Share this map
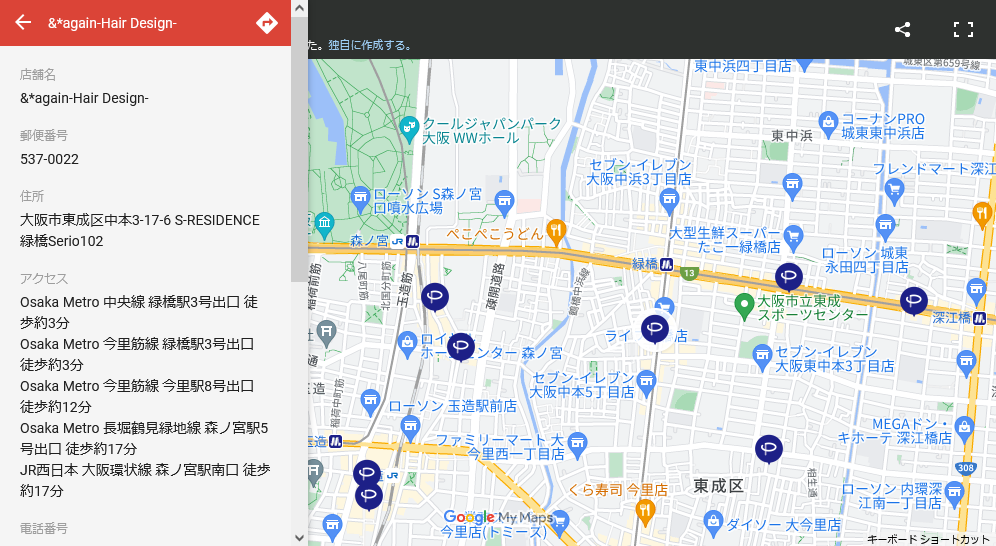Screen dimensions: 996x546 tap(902, 29)
